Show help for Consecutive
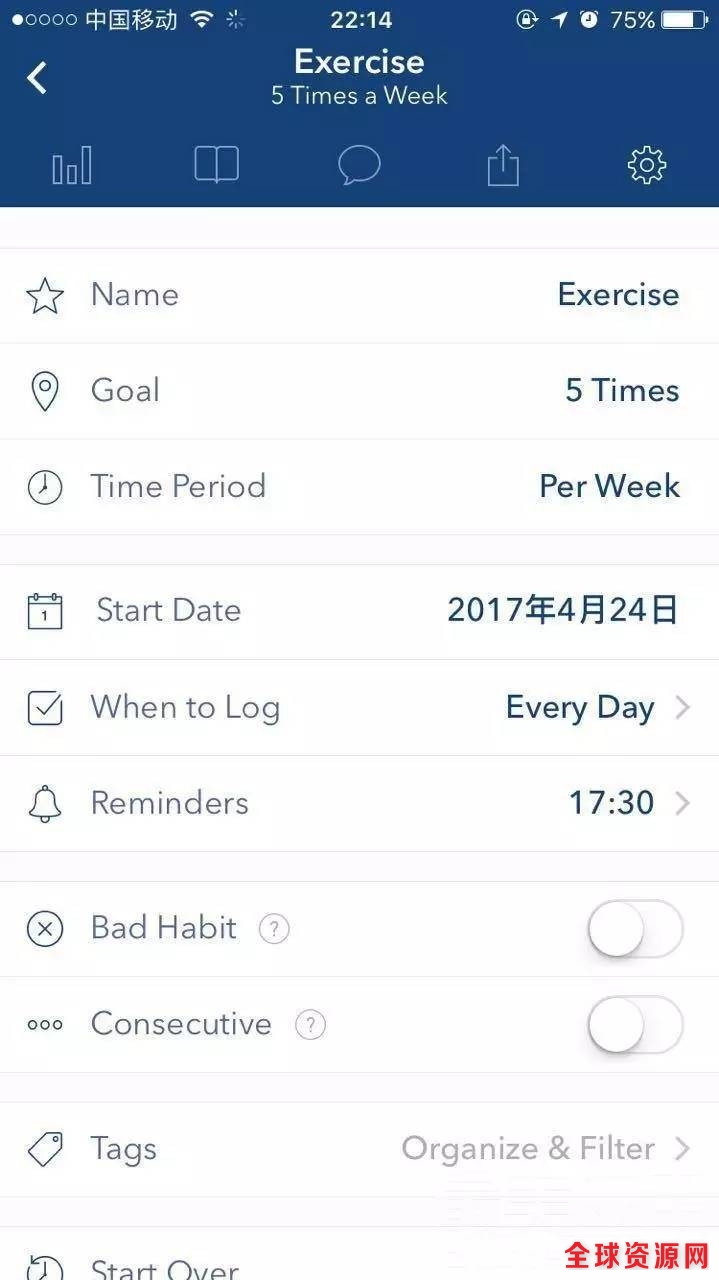719x1280 pixels. [310, 1025]
